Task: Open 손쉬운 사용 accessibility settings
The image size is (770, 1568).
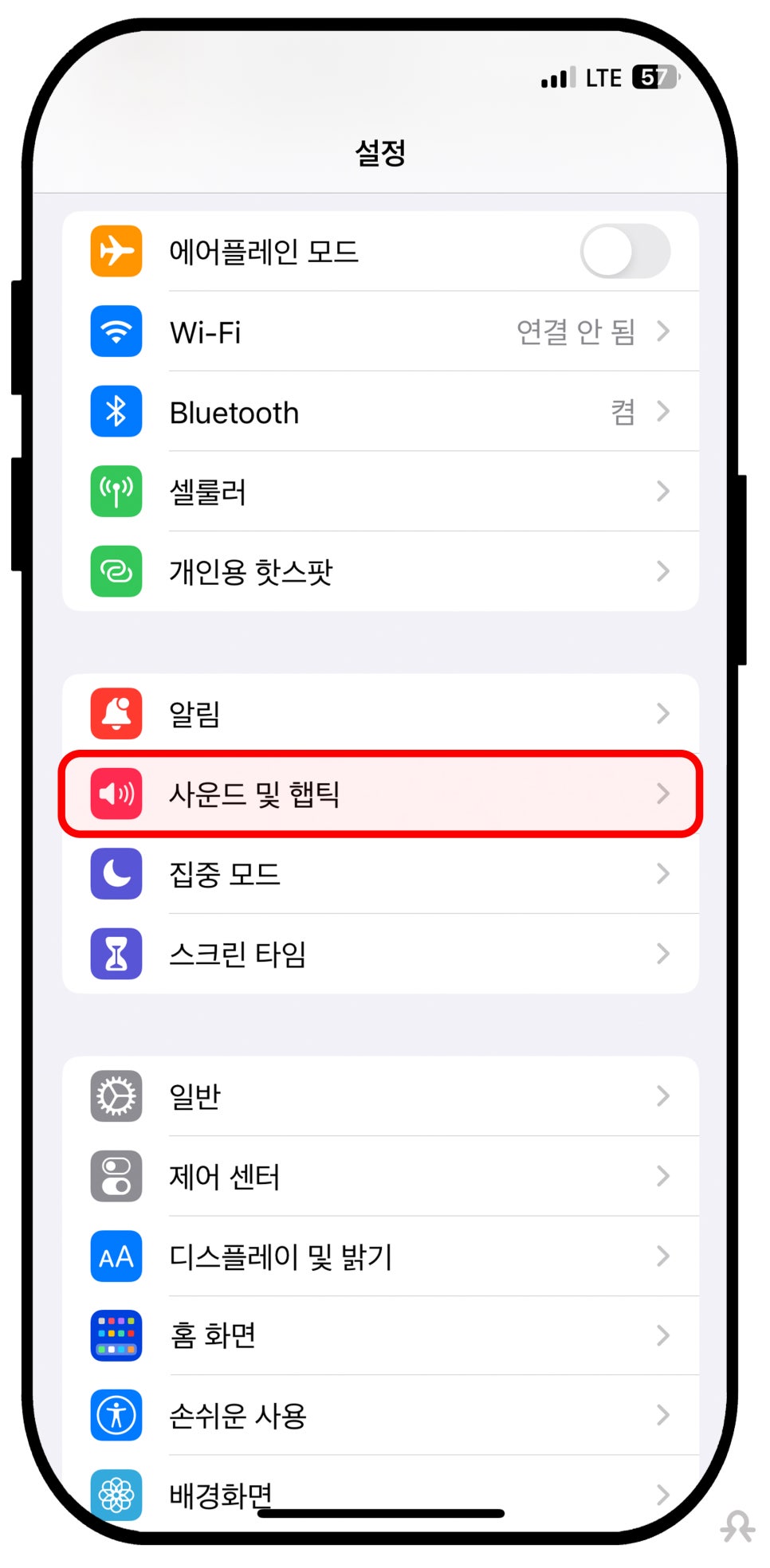Action: click(x=380, y=1415)
